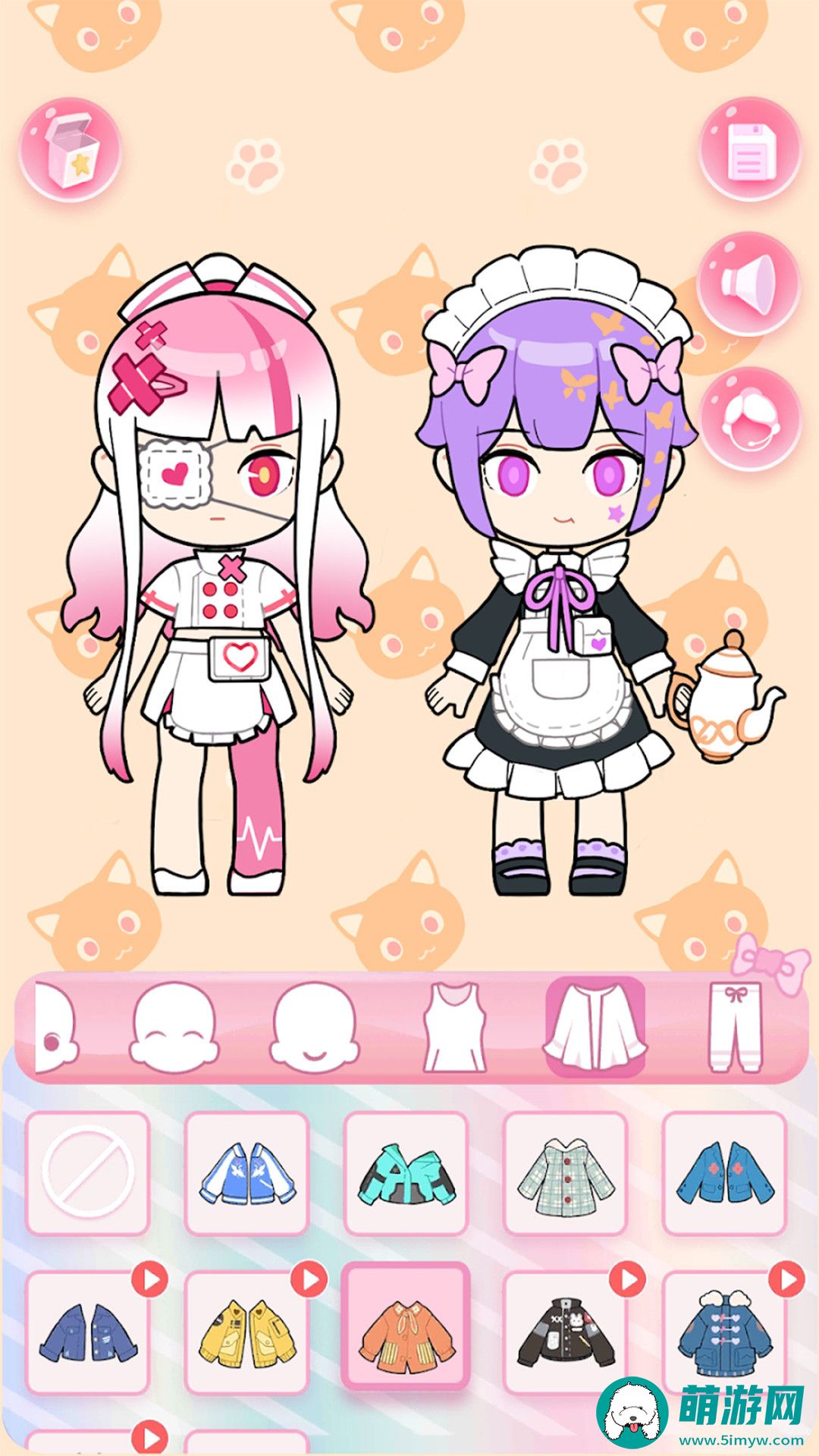The width and height of the screenshot is (819, 1456).
Task: Toggle sound with the speaker button
Action: (749, 284)
